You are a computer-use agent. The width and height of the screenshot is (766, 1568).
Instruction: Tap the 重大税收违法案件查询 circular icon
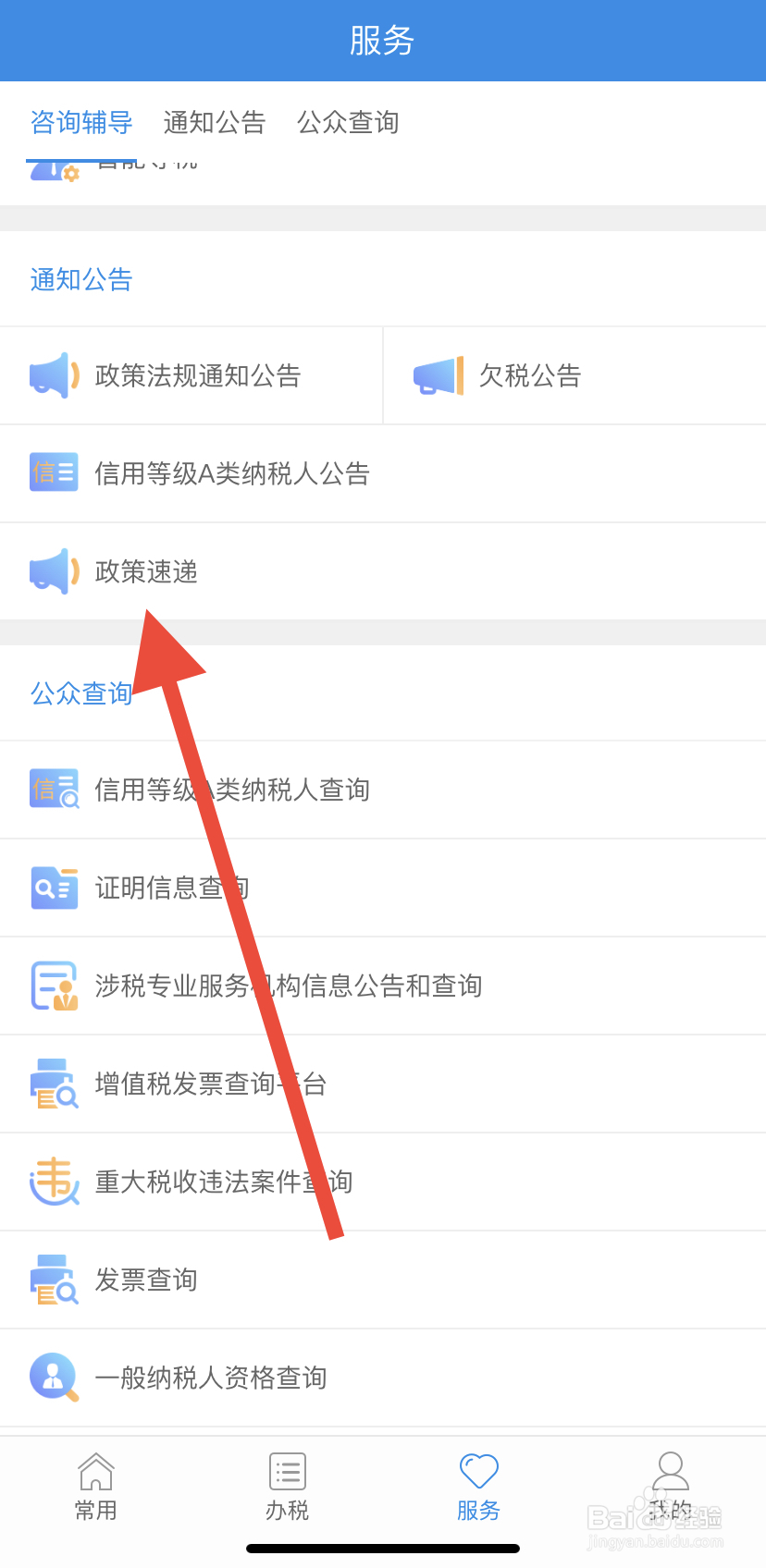point(54,1182)
